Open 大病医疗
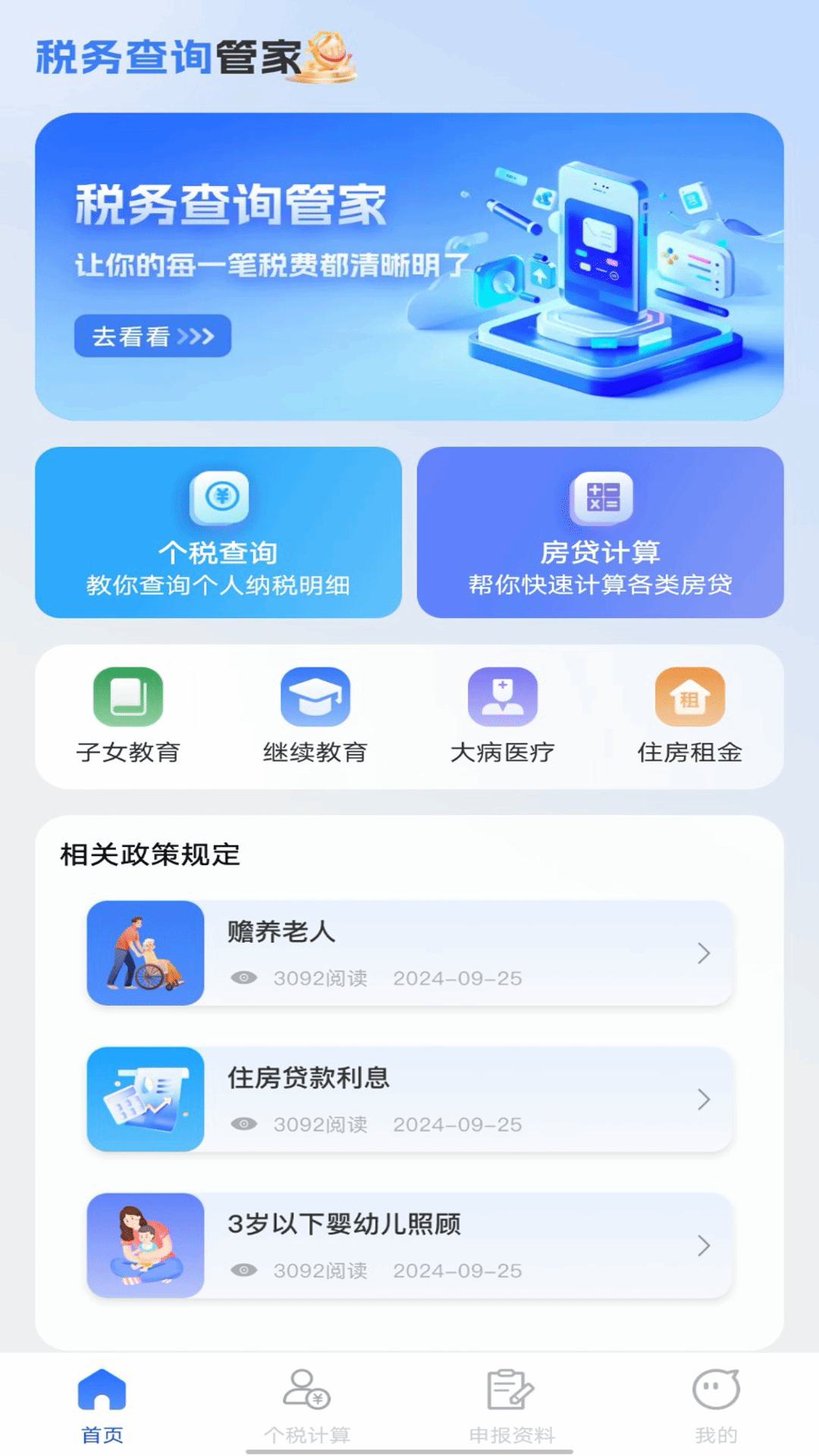 pyautogui.click(x=503, y=716)
